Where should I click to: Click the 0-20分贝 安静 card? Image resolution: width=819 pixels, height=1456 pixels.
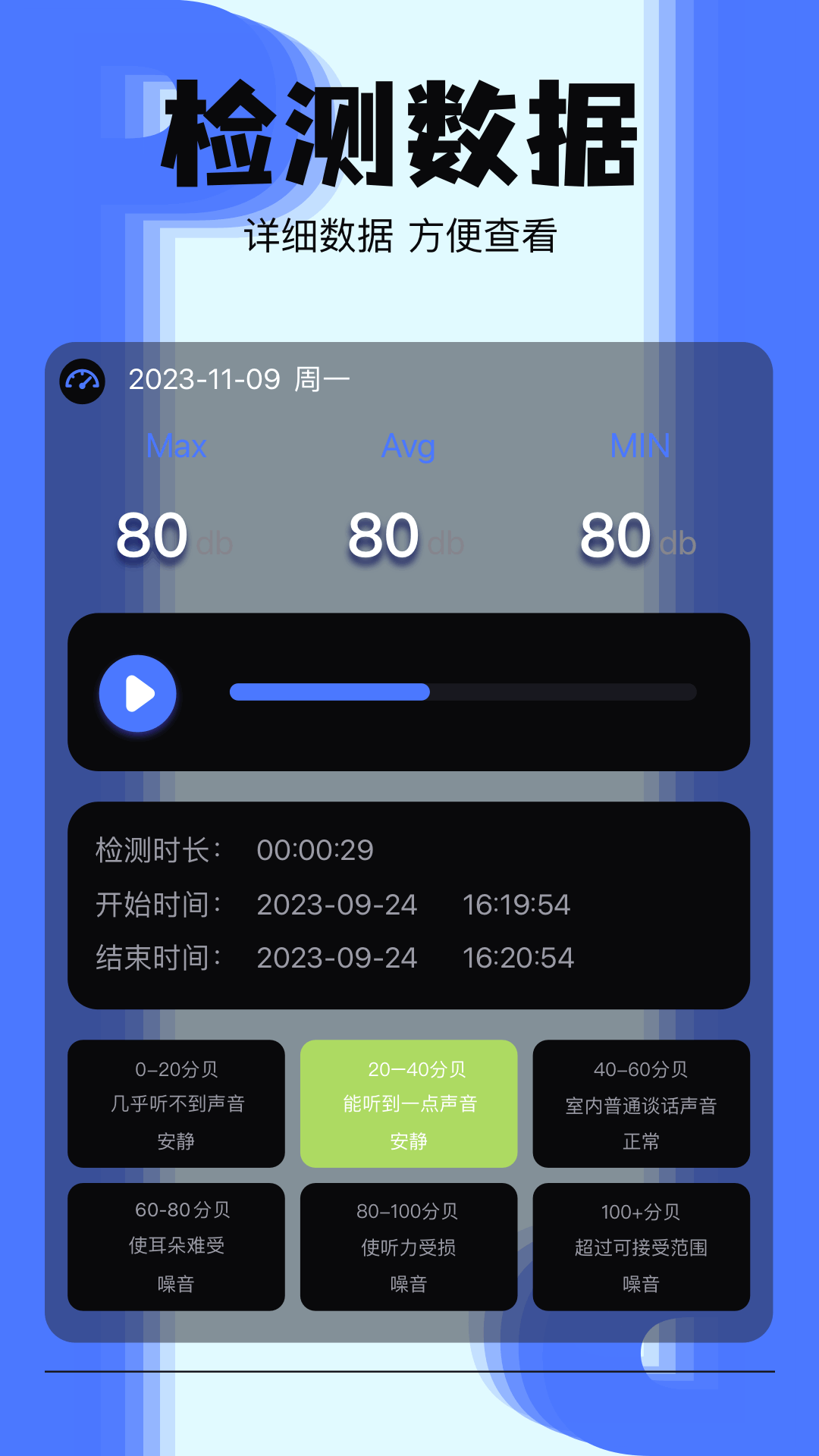(x=177, y=1103)
